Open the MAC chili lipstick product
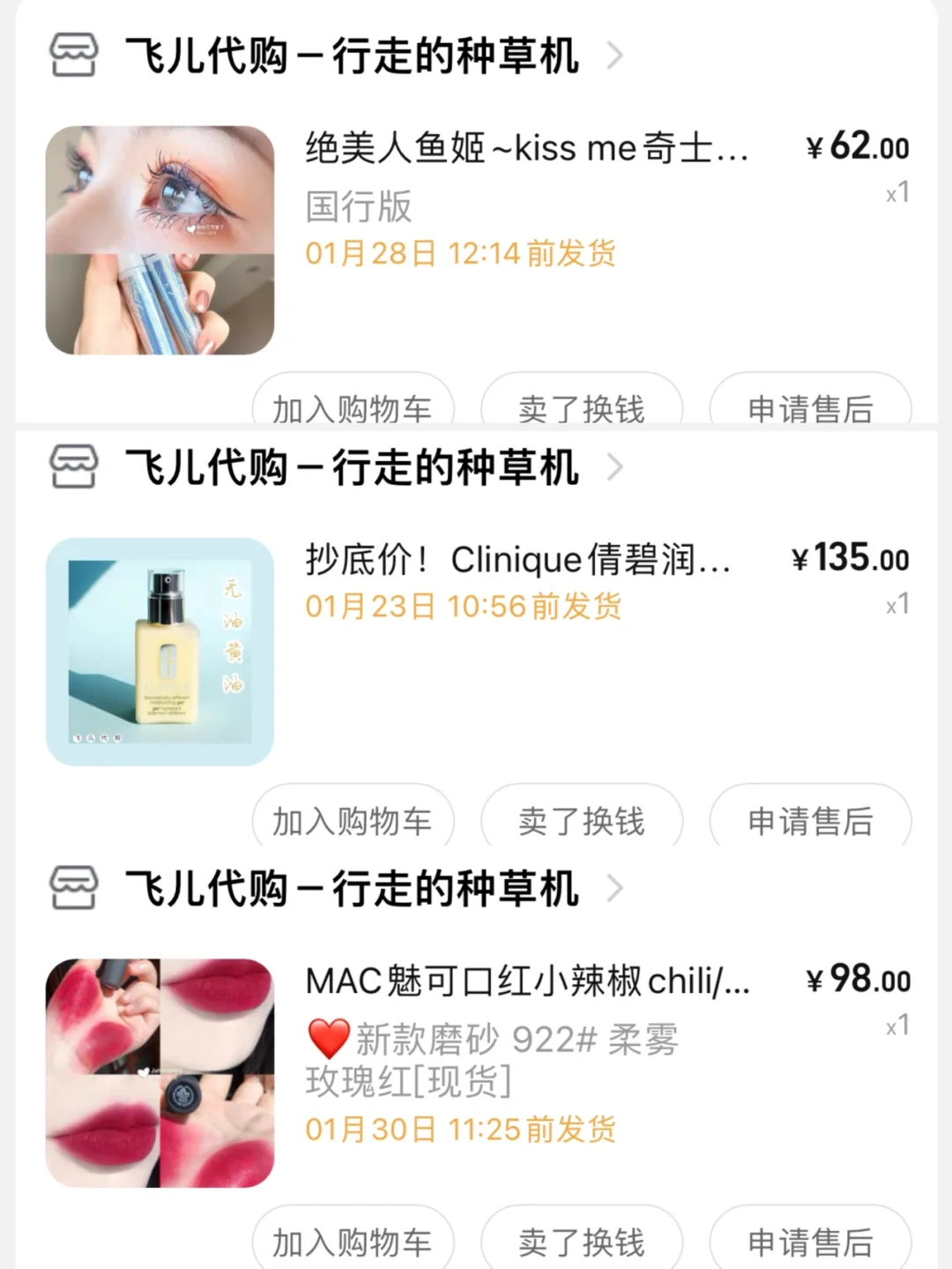 527,981
